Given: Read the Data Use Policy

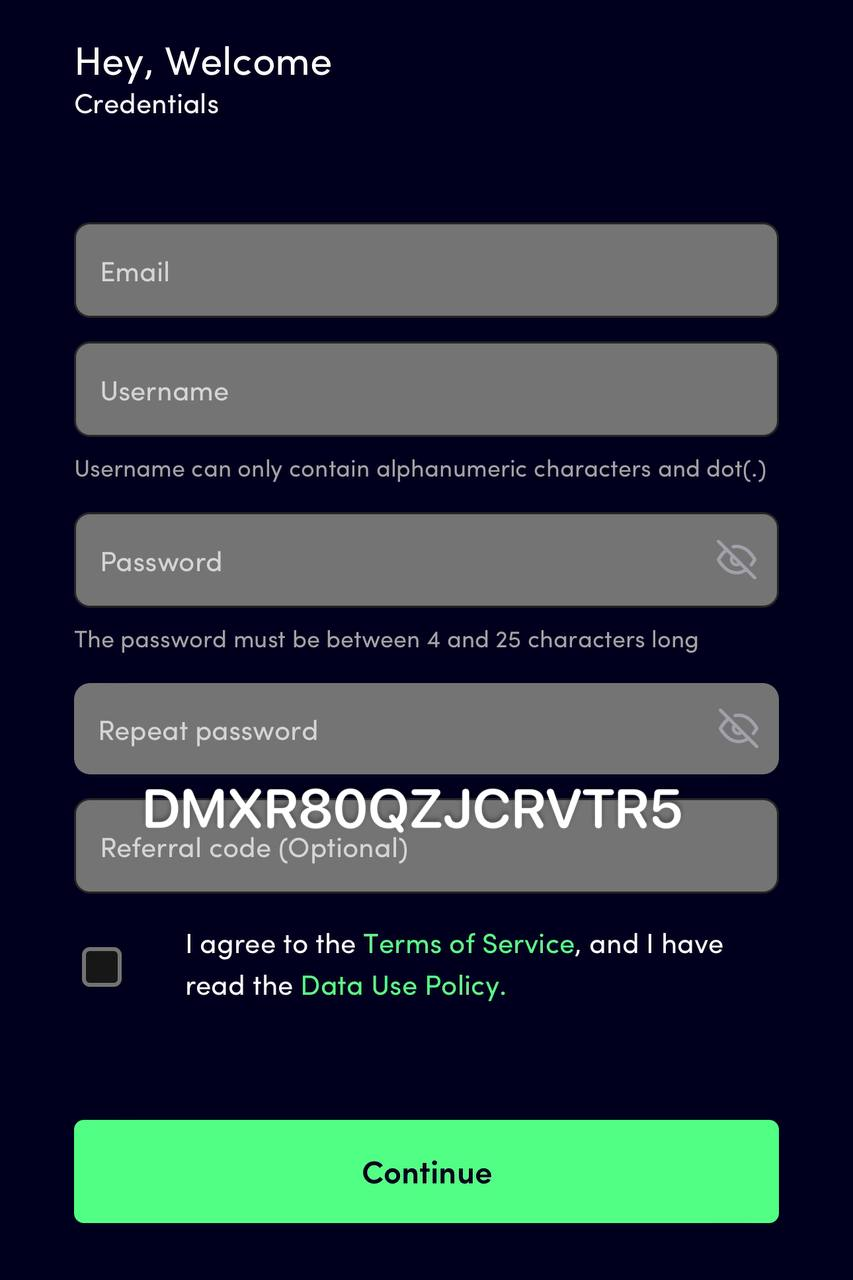Looking at the screenshot, I should pos(402,986).
